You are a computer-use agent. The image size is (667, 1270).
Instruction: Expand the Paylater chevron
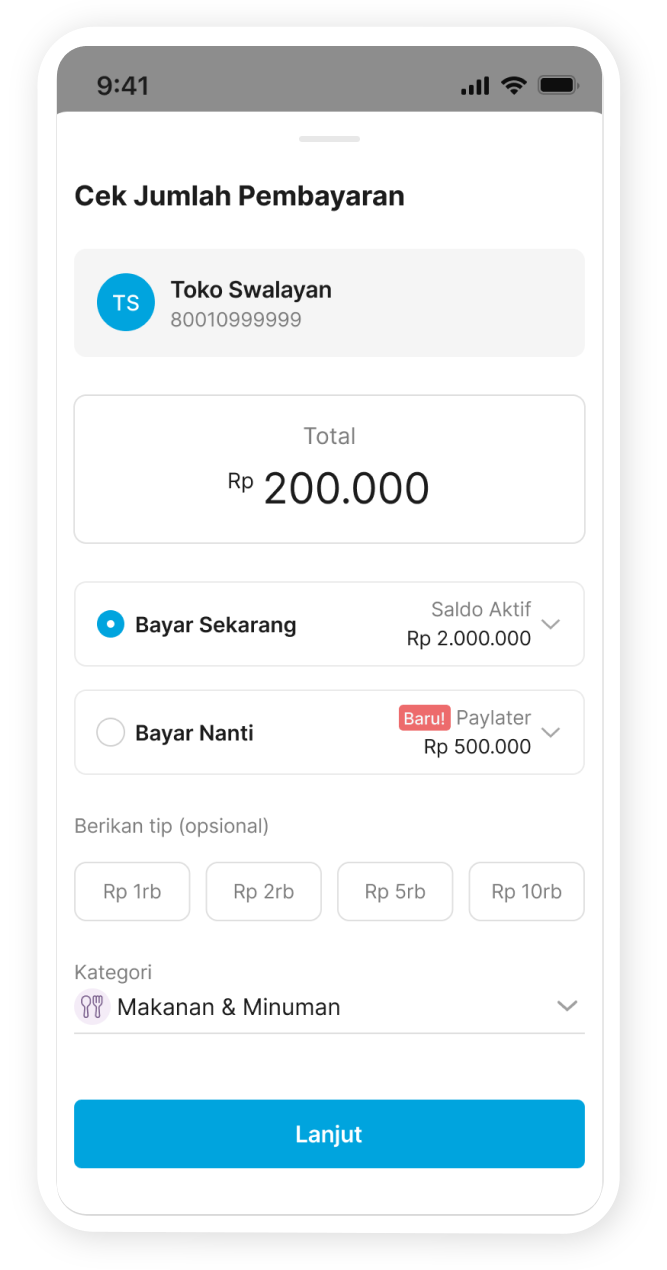pyautogui.click(x=550, y=732)
